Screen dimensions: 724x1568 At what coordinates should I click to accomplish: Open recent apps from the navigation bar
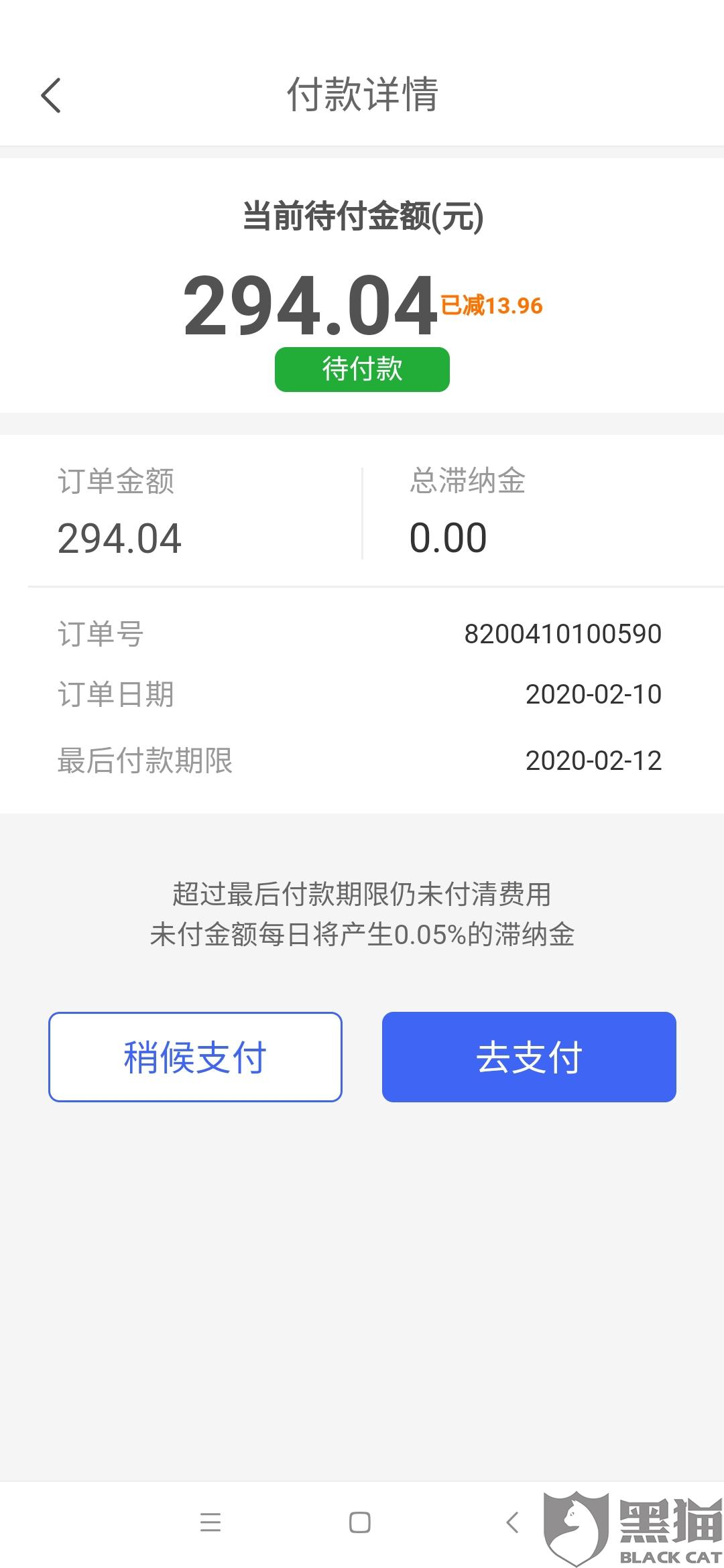point(210,1522)
